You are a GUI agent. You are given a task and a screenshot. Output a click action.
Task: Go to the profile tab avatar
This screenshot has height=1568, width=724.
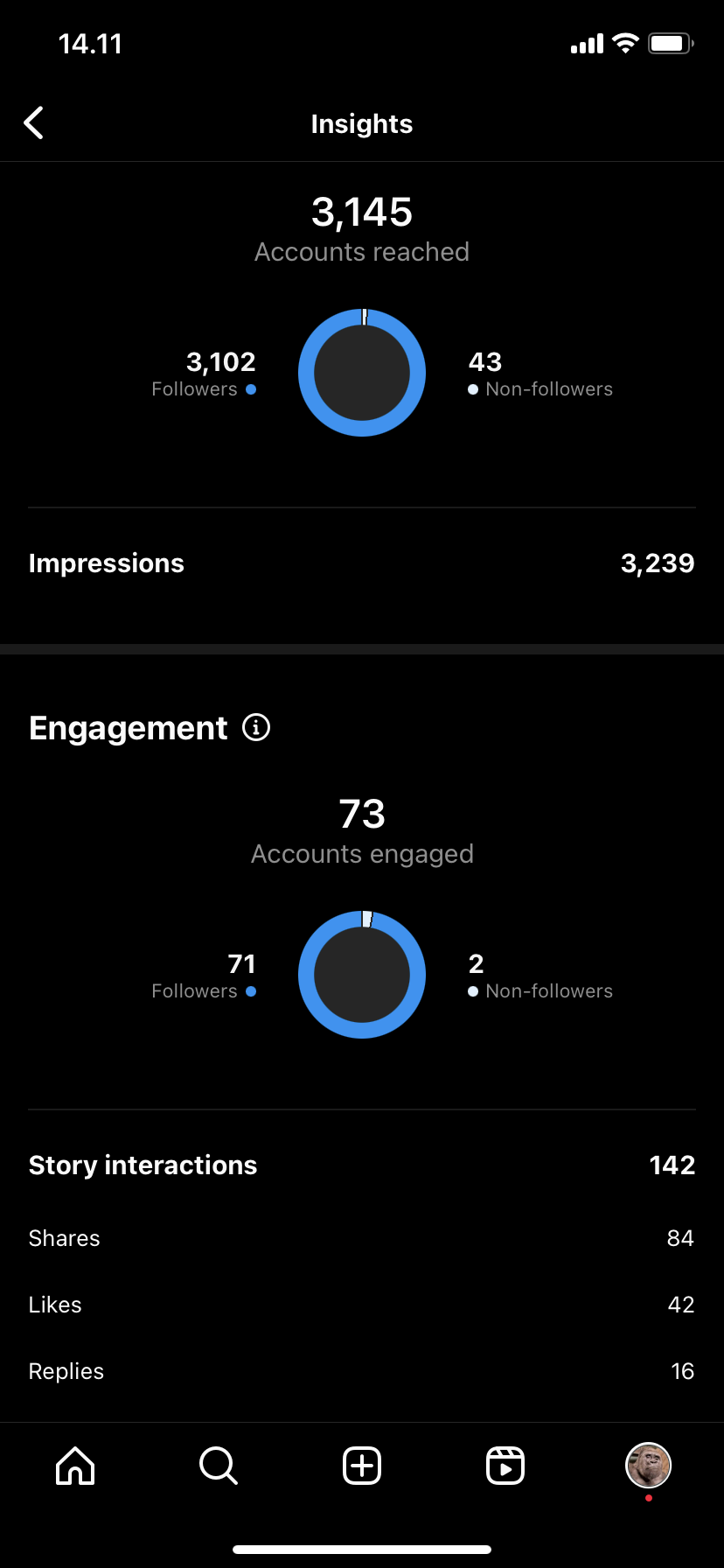click(x=648, y=1465)
